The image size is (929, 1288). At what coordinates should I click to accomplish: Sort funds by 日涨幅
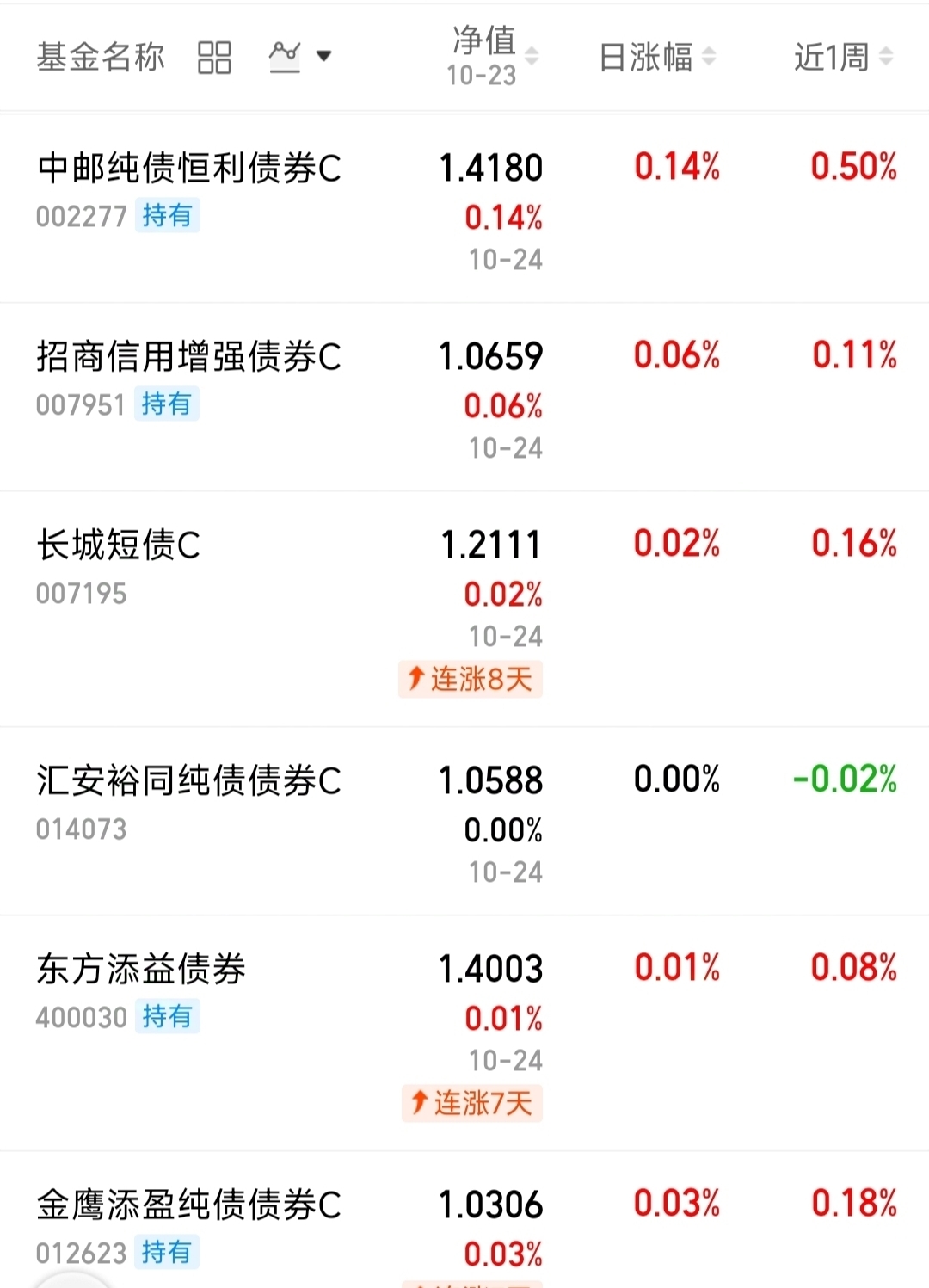[x=657, y=57]
